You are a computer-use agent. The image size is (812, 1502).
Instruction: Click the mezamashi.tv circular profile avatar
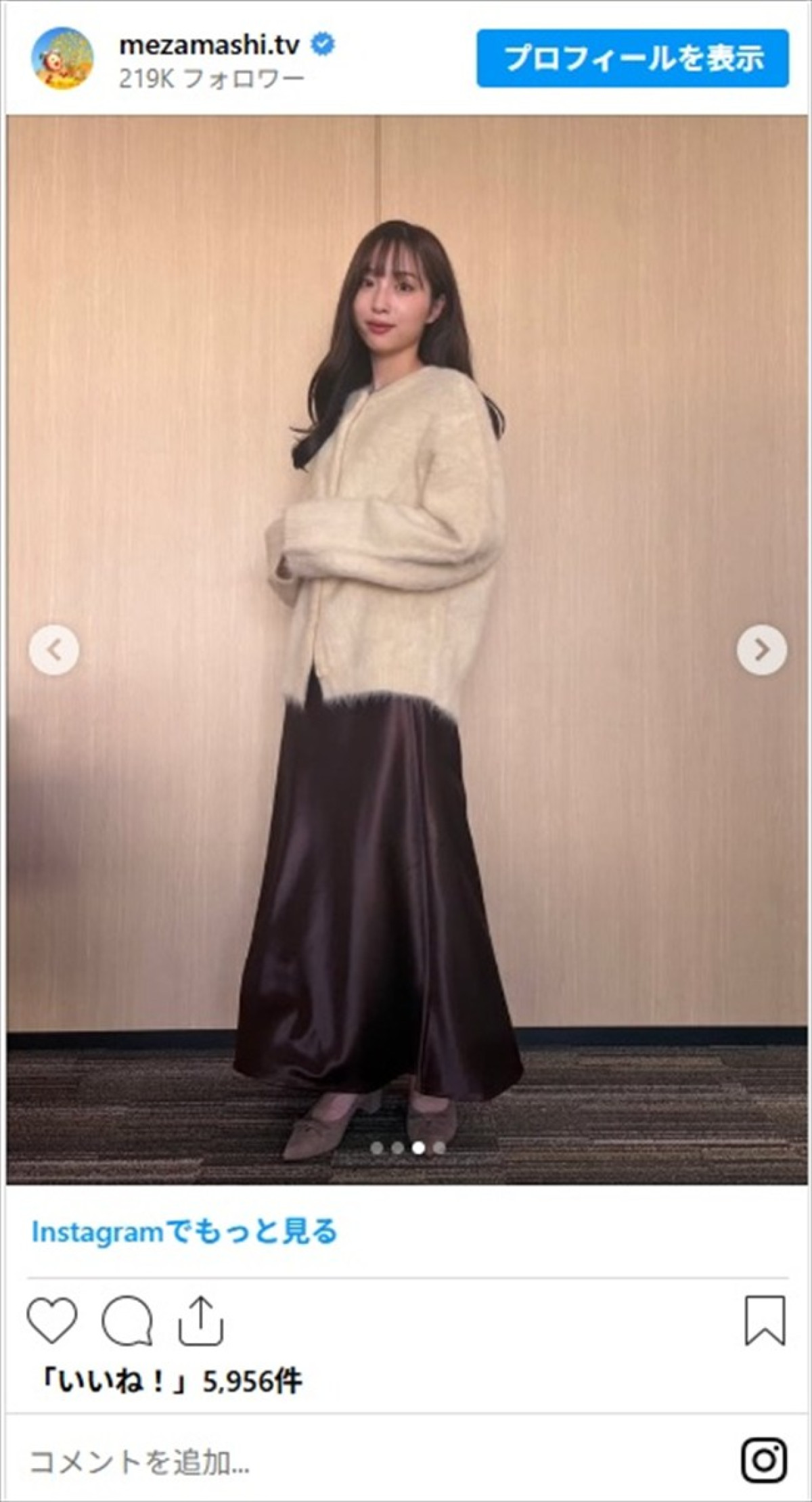pyautogui.click(x=63, y=60)
